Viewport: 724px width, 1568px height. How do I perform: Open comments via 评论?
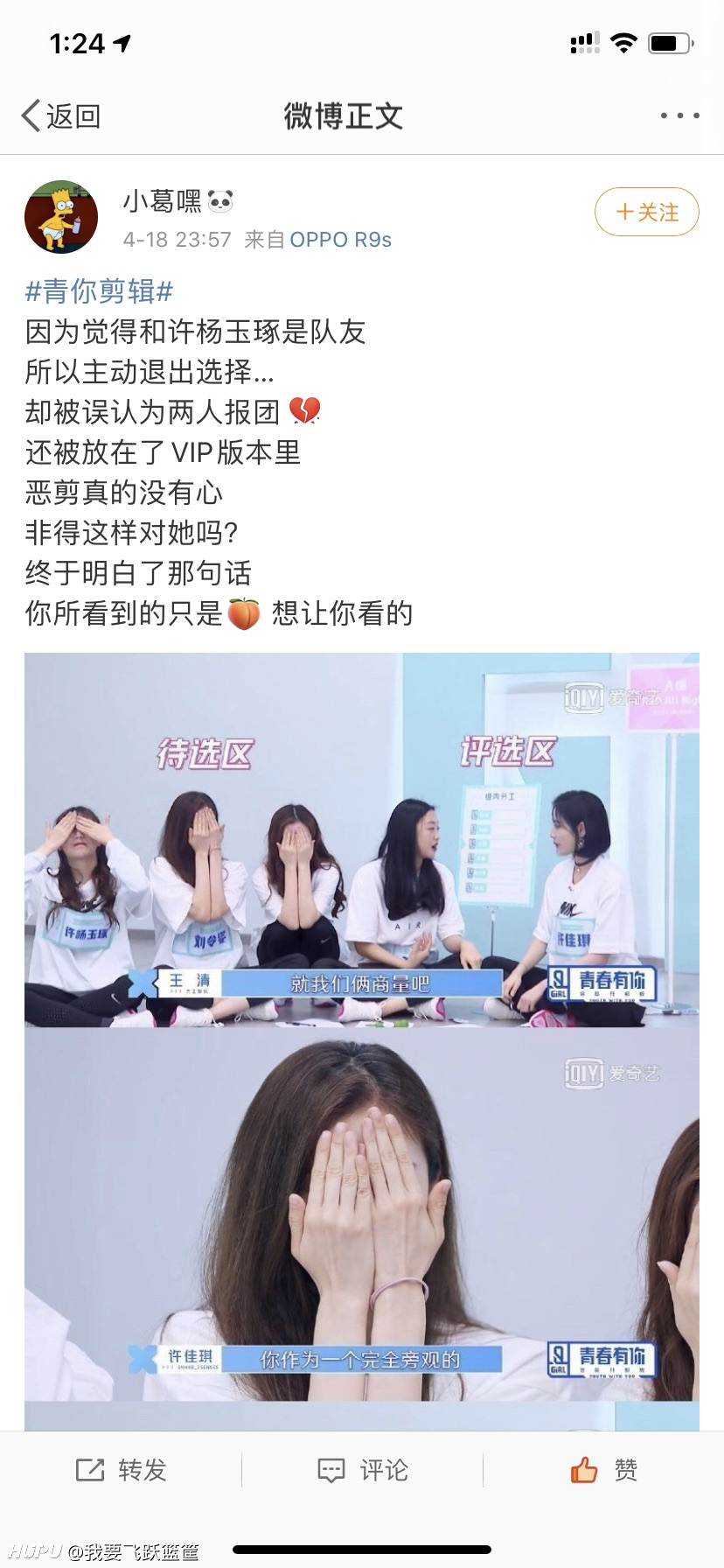(362, 1470)
